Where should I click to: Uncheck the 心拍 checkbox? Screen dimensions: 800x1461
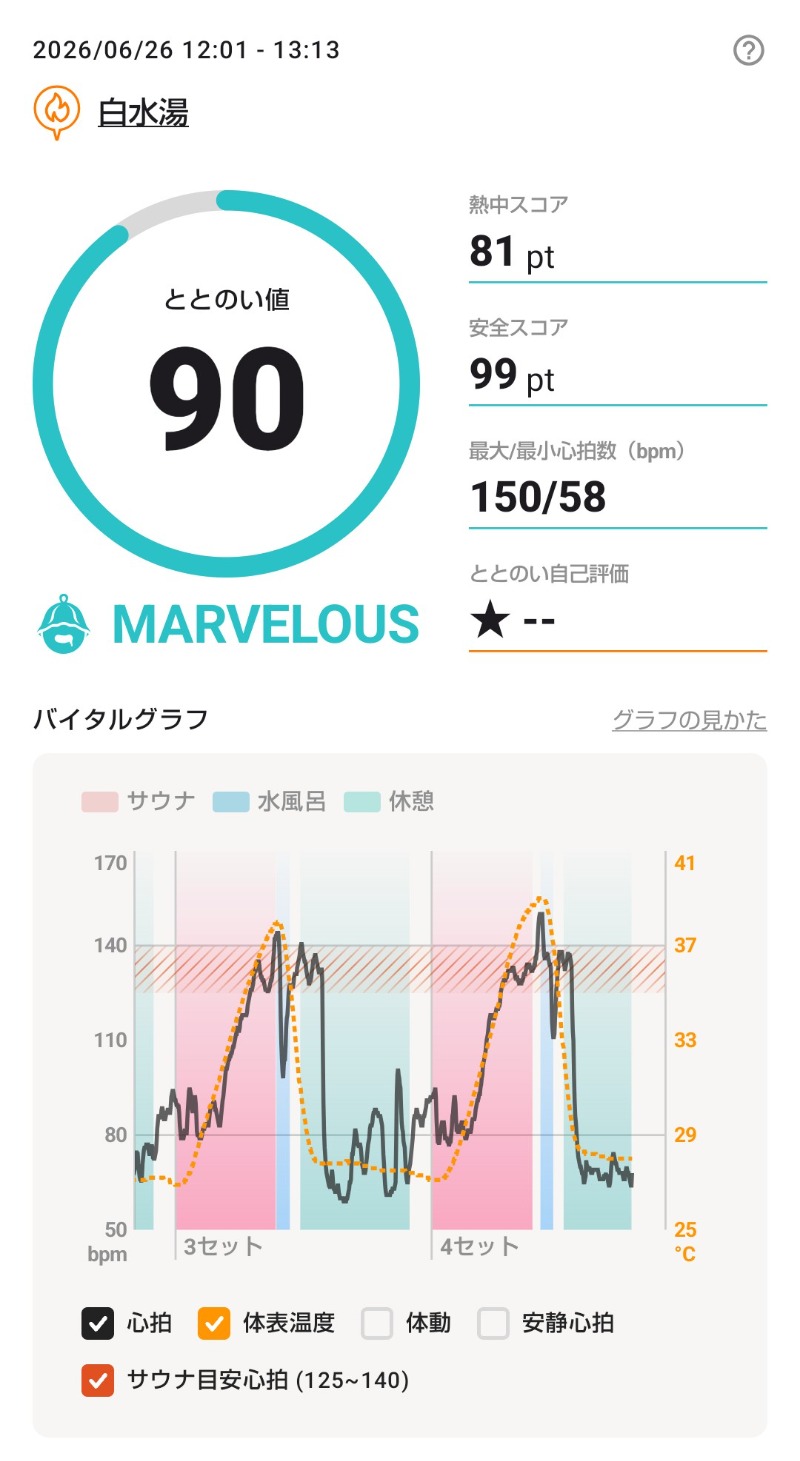(98, 1323)
